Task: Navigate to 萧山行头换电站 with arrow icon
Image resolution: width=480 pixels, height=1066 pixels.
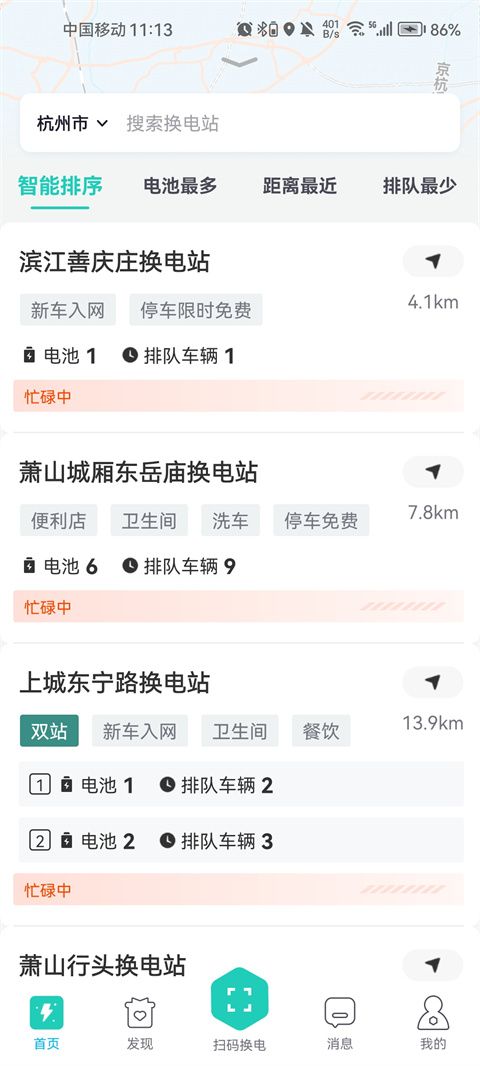Action: point(433,965)
